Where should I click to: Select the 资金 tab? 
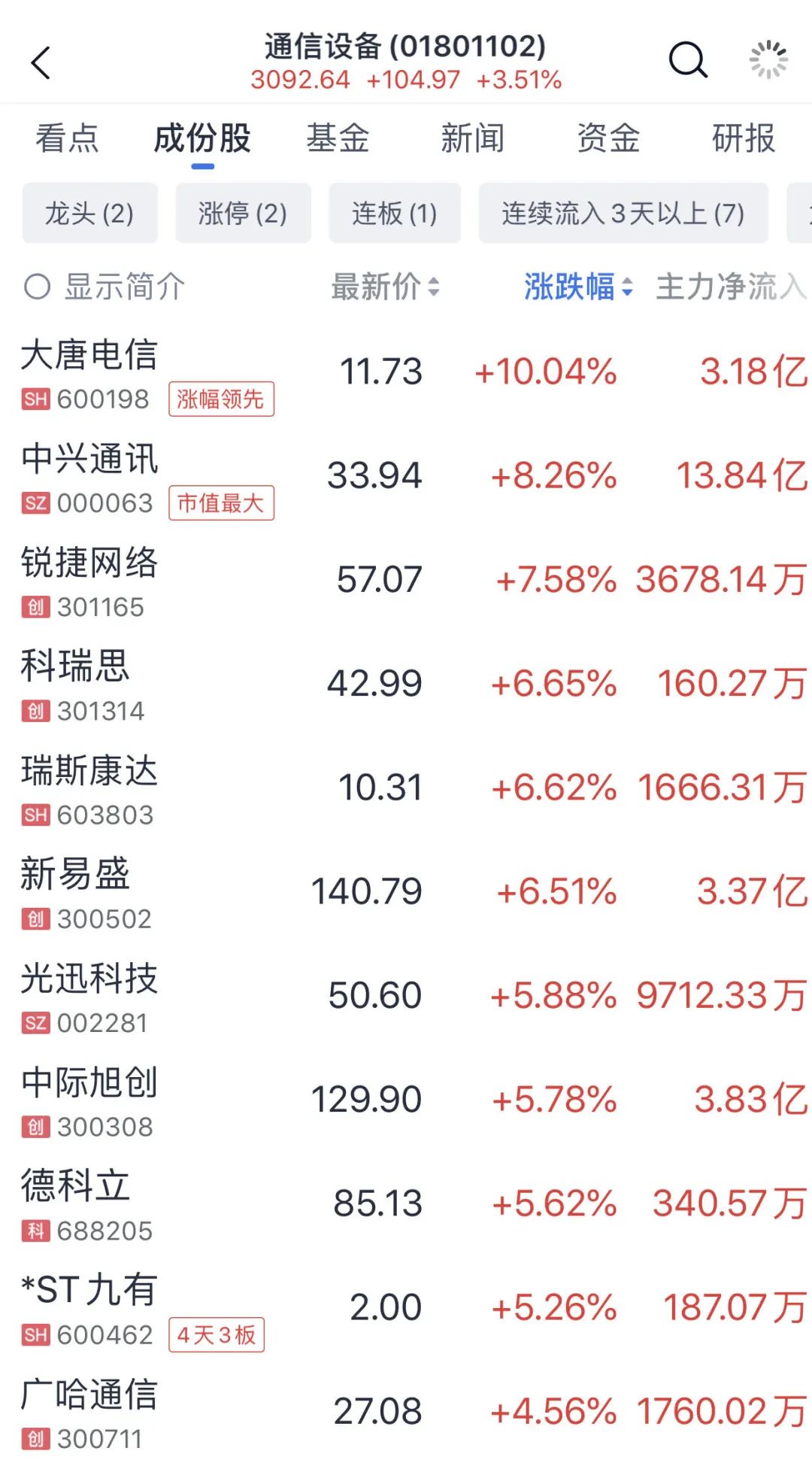tap(607, 138)
